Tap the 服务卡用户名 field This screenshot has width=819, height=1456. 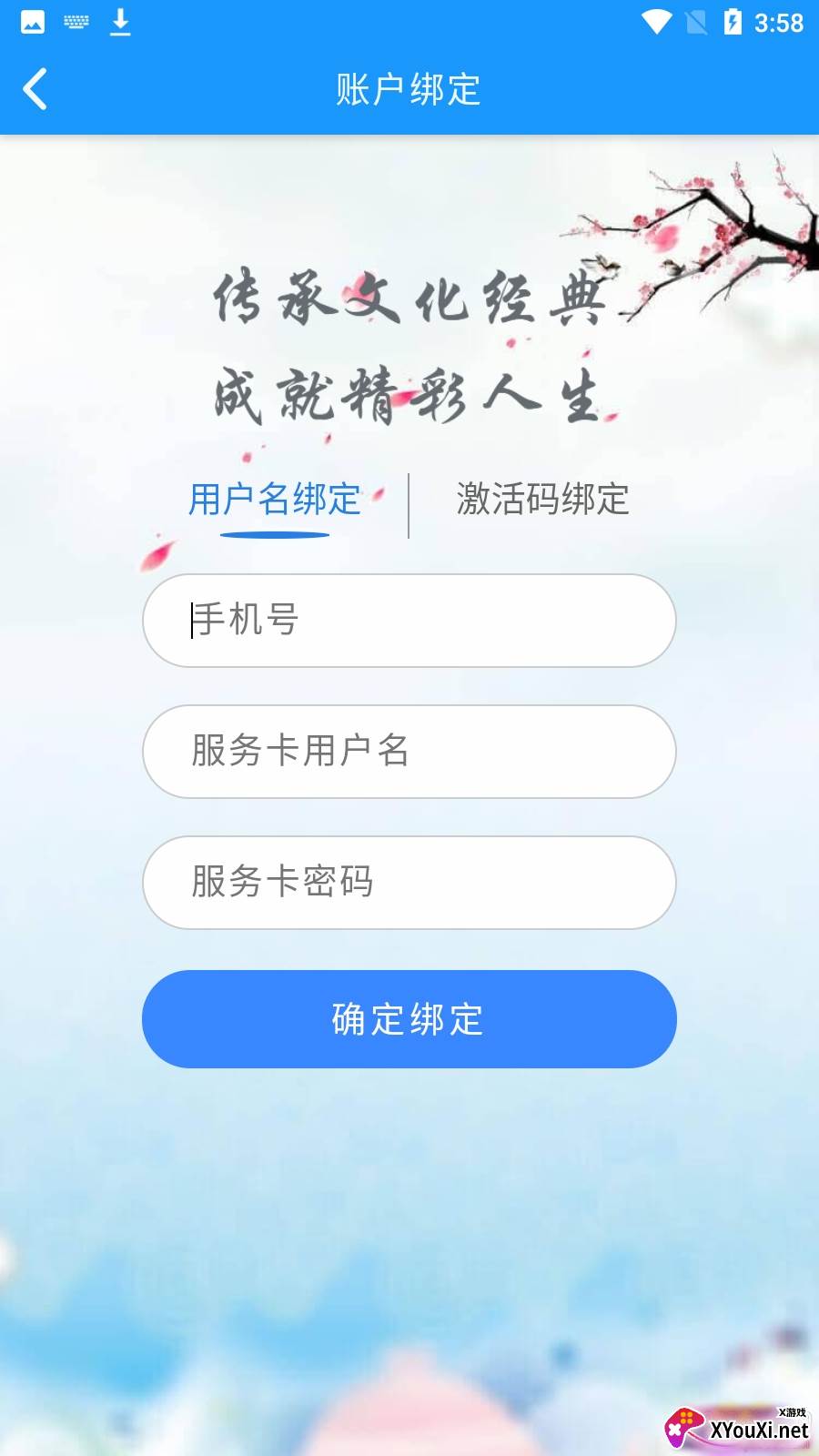click(x=409, y=752)
